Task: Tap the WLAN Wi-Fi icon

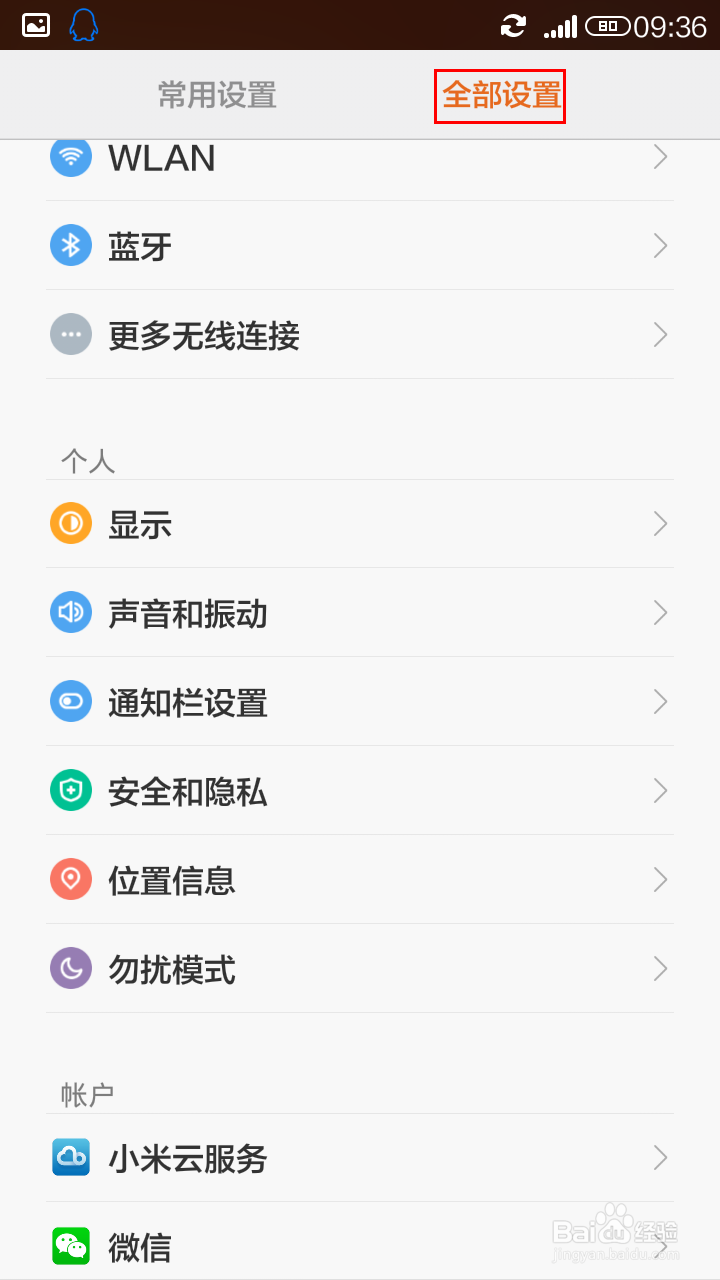Action: (70, 157)
